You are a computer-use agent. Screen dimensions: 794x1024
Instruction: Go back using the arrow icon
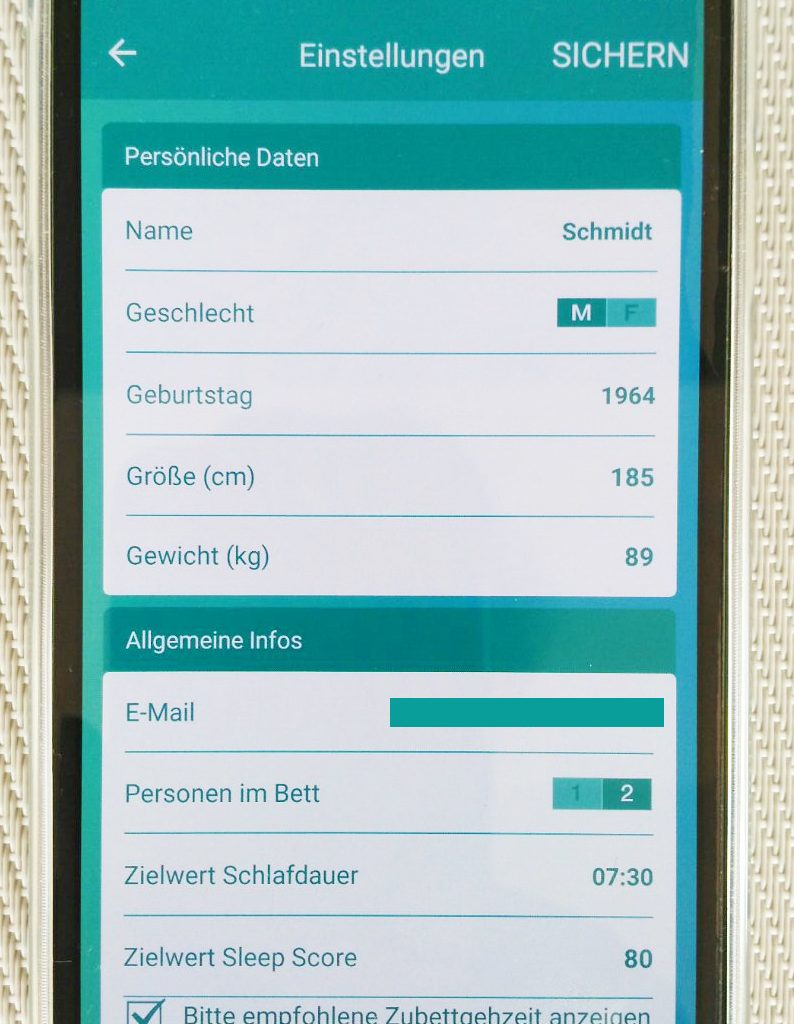122,54
